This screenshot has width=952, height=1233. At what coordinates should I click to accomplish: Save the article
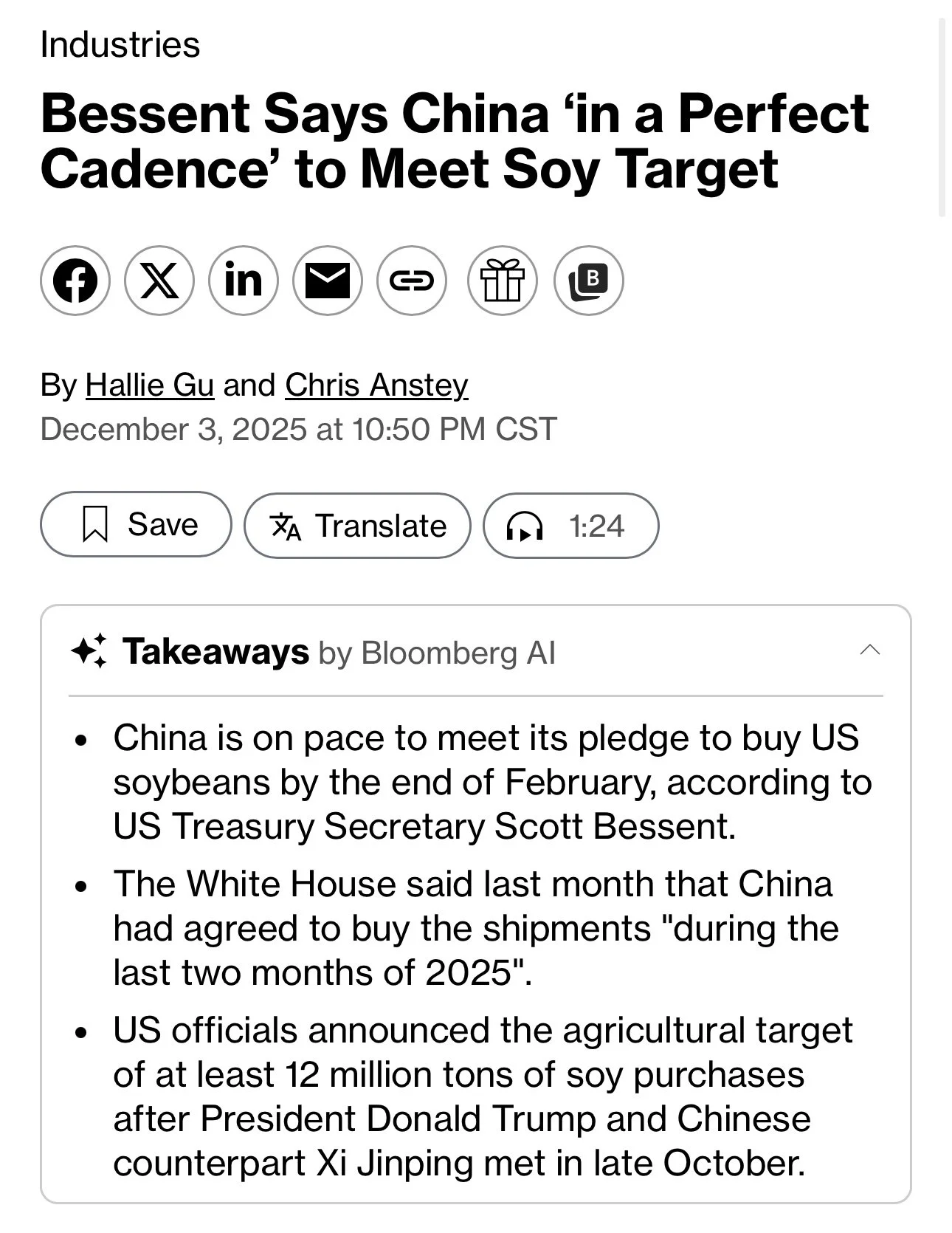click(x=136, y=524)
